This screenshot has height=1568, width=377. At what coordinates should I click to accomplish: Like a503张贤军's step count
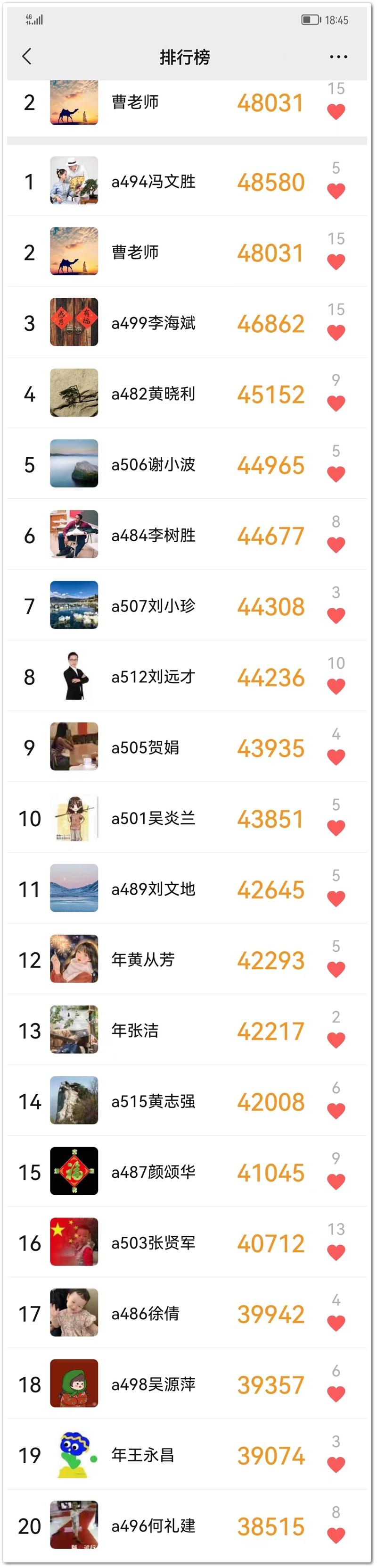pos(336,1252)
